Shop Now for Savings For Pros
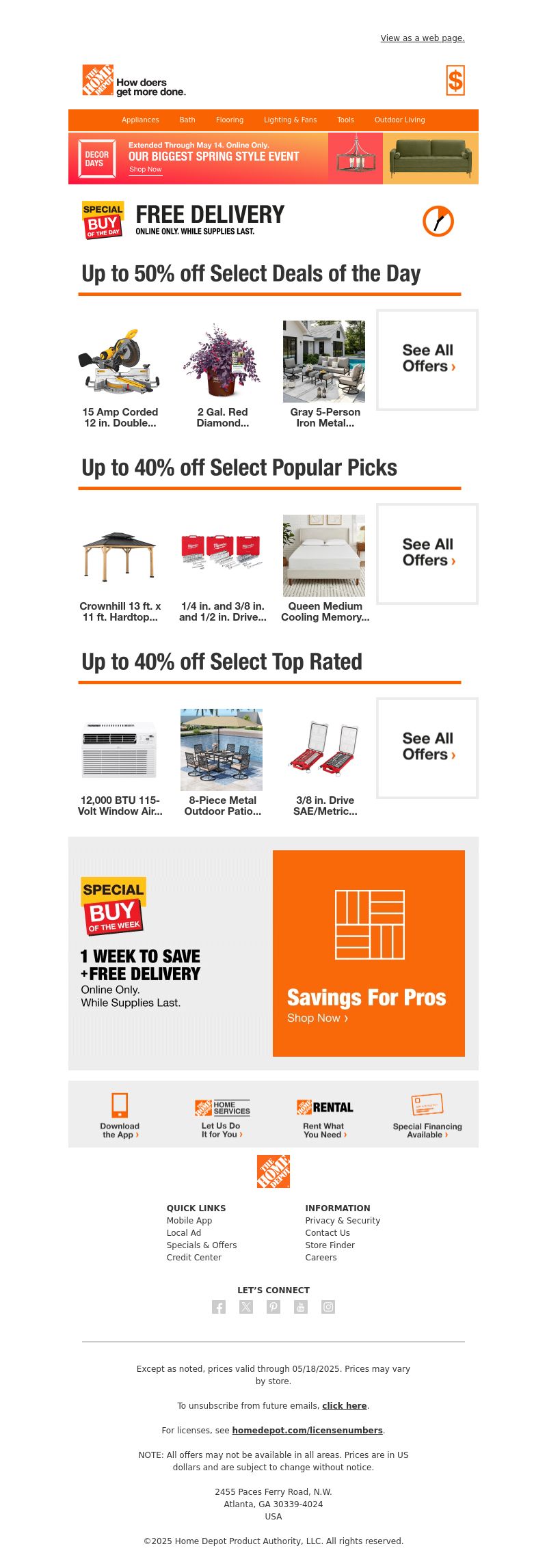Screen dimensions: 547x1568 [x=317, y=1018]
